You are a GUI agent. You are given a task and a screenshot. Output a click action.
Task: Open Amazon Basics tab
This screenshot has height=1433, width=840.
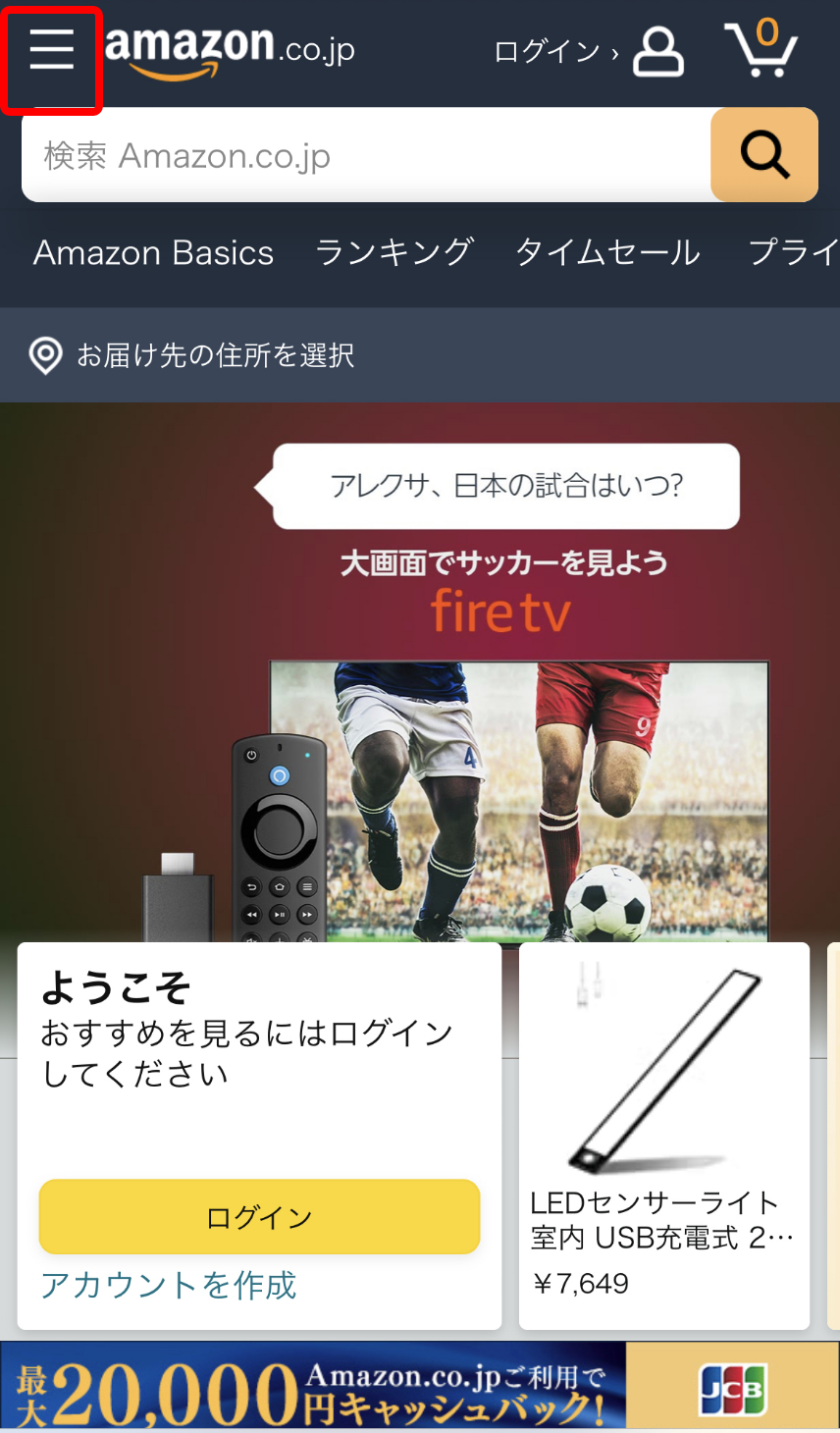(x=154, y=253)
